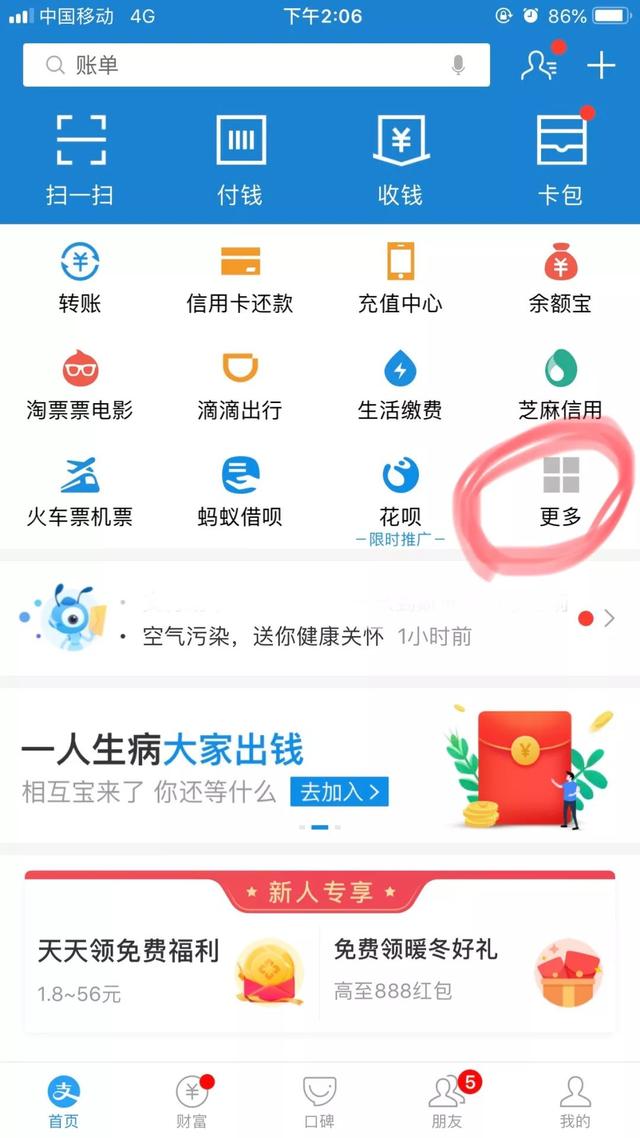Launch 滴滴出行
The width and height of the screenshot is (640, 1138).
[240, 385]
